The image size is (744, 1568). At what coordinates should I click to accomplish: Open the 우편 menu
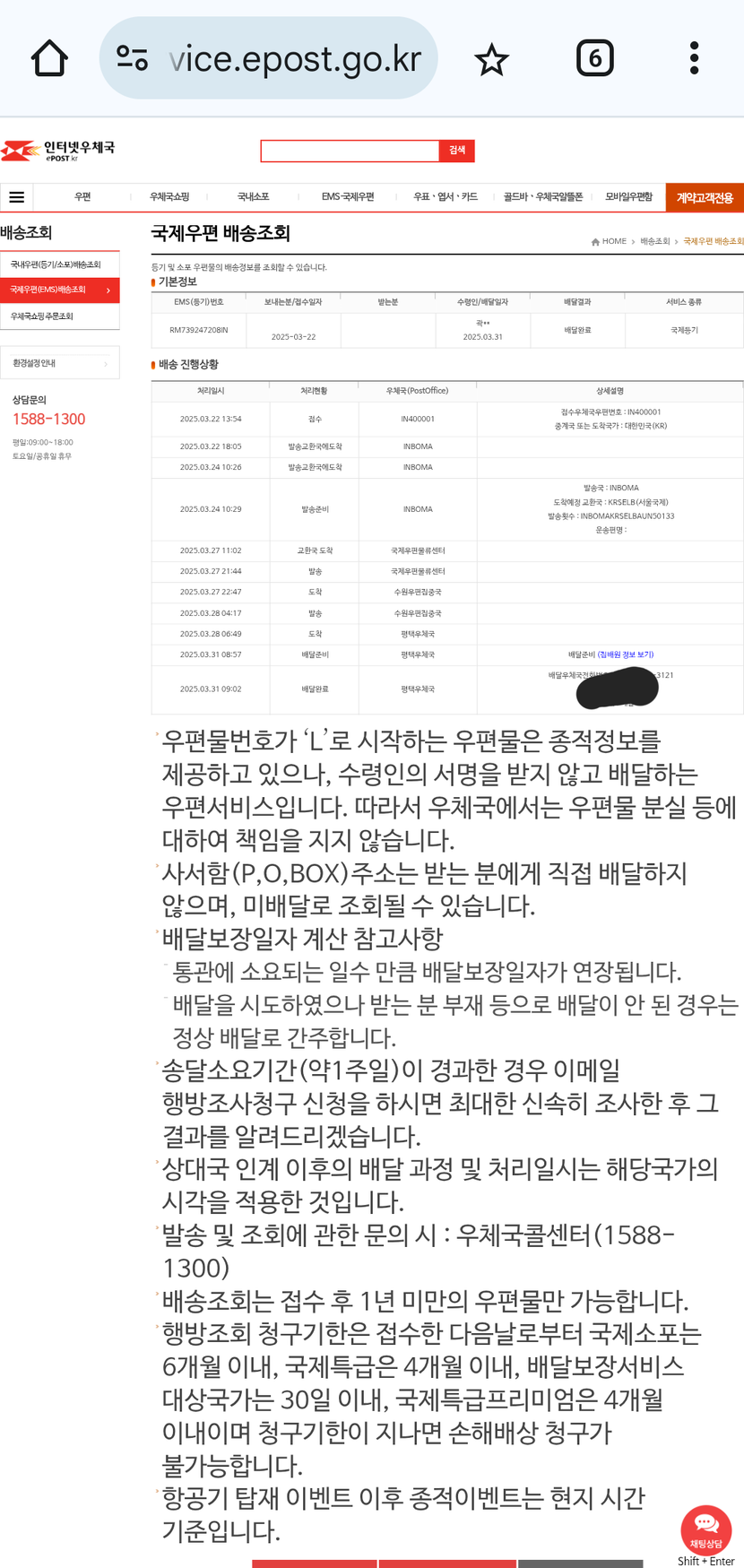[x=82, y=197]
